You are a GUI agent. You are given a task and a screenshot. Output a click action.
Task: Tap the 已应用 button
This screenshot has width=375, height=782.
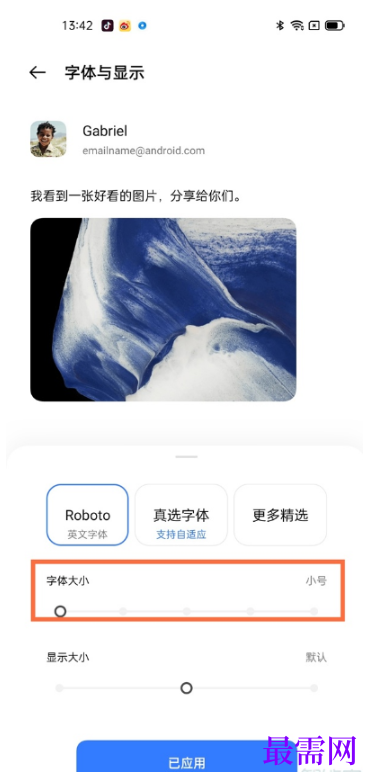click(187, 757)
